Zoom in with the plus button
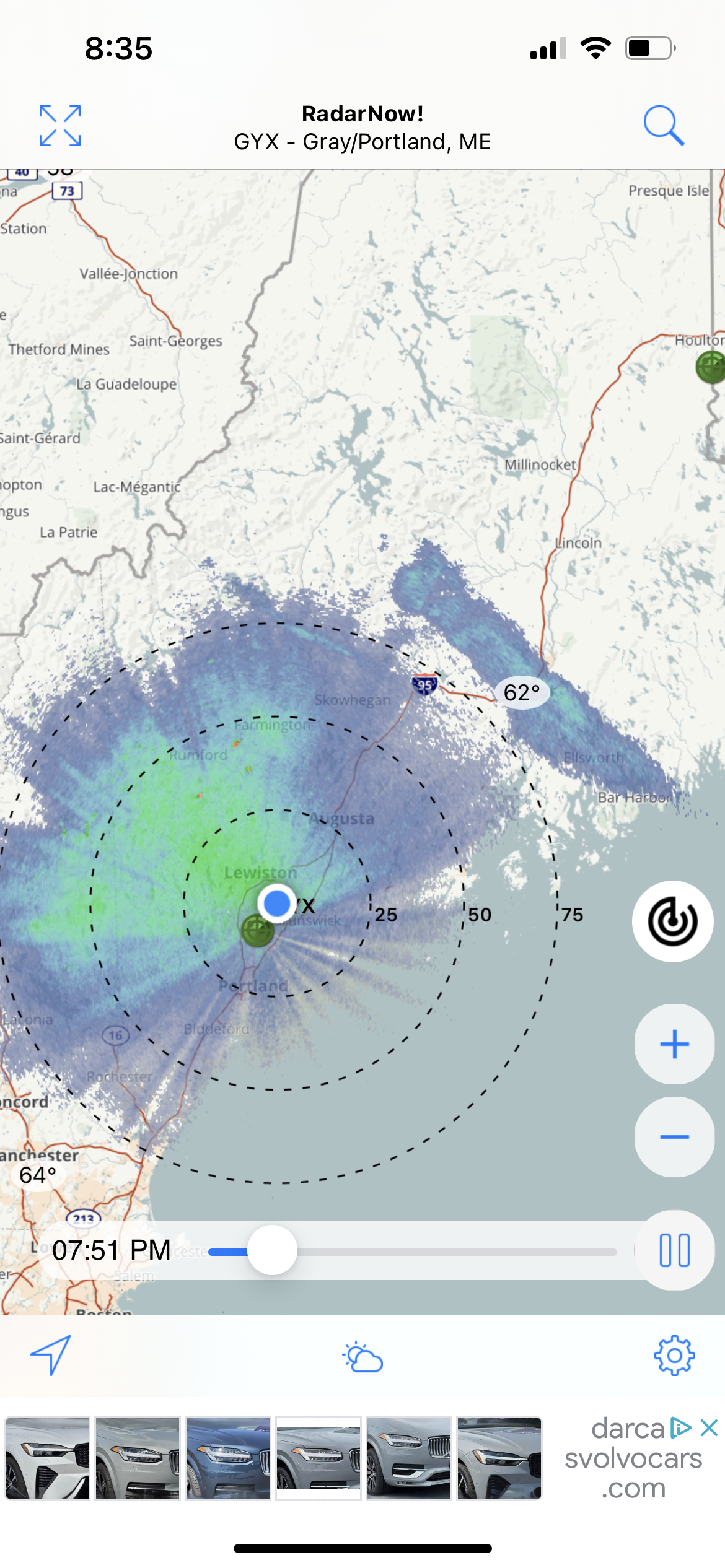 [674, 1044]
